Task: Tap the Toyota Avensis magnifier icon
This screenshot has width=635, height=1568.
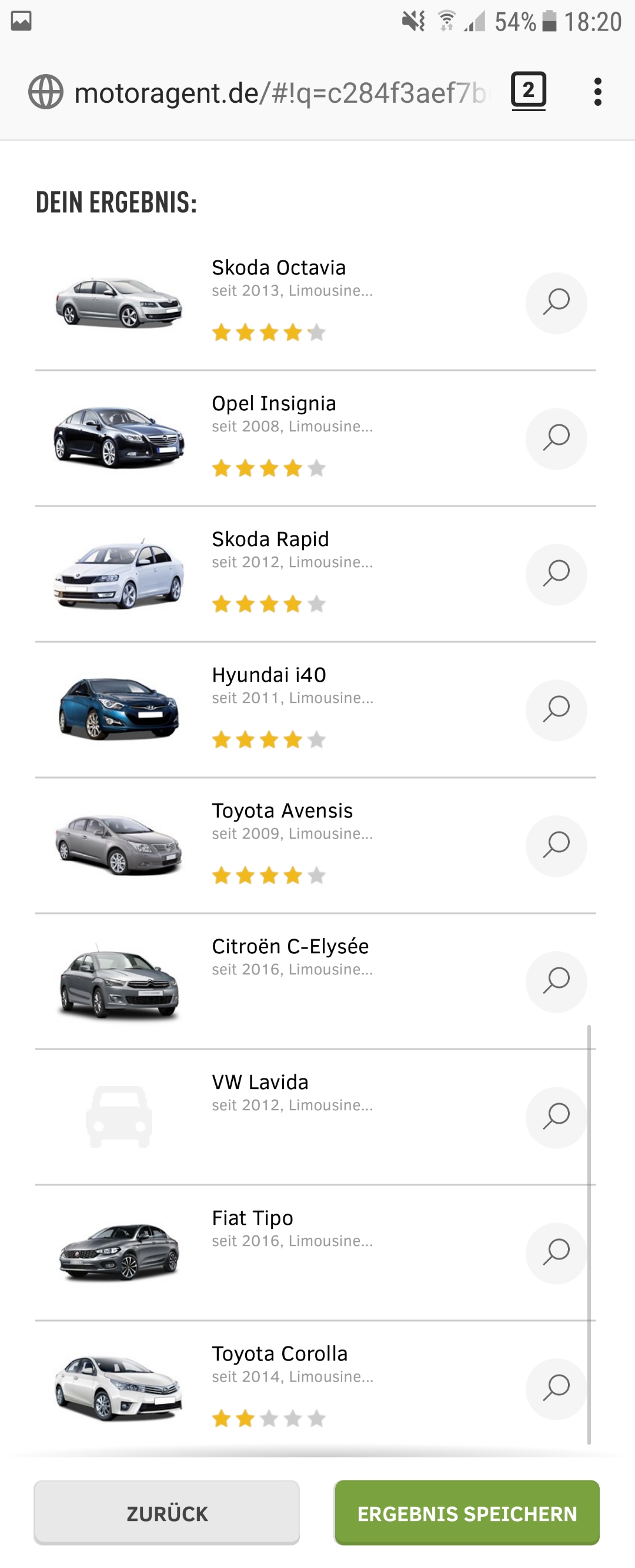Action: point(556,846)
